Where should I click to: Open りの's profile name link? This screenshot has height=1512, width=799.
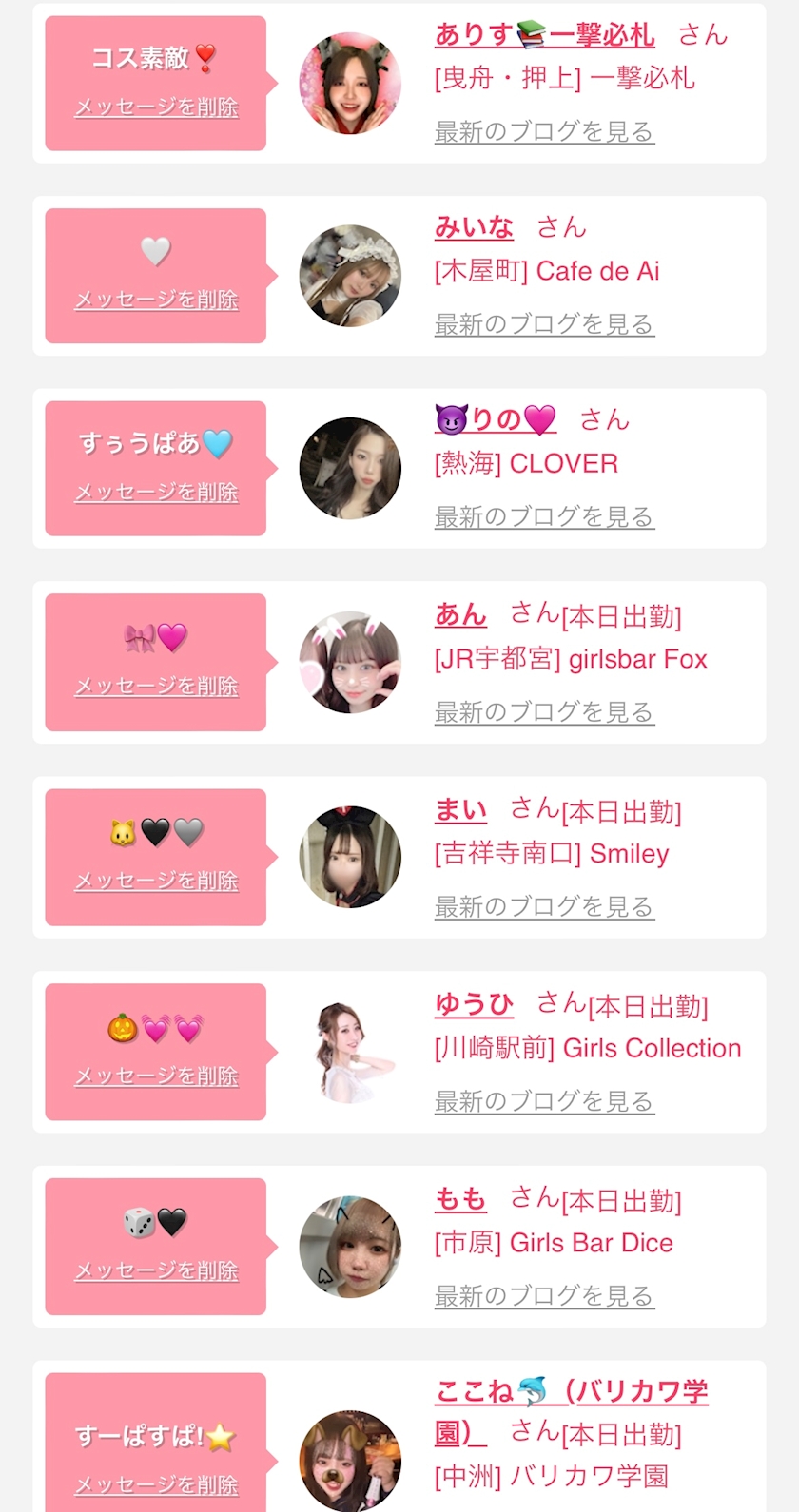click(495, 419)
